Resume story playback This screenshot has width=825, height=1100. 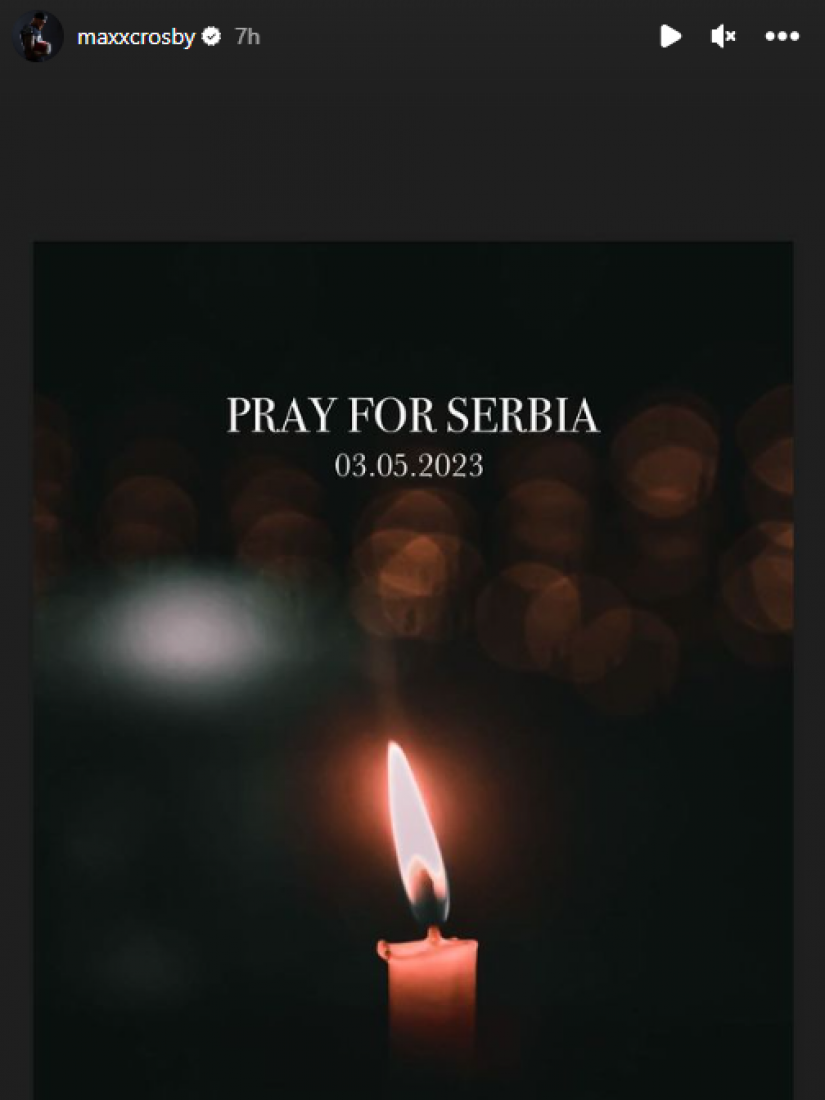coord(670,37)
